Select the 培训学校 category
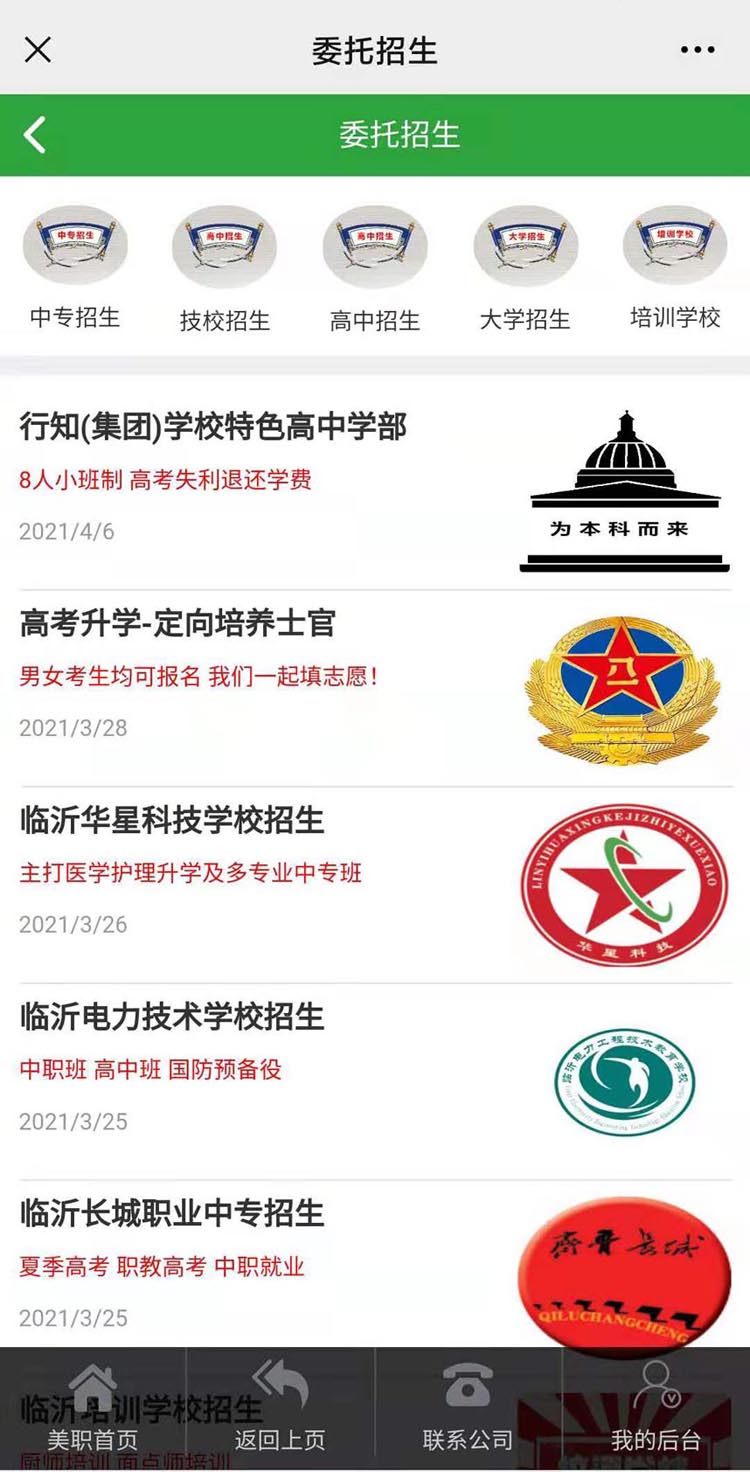The image size is (750, 1472). 675,267
